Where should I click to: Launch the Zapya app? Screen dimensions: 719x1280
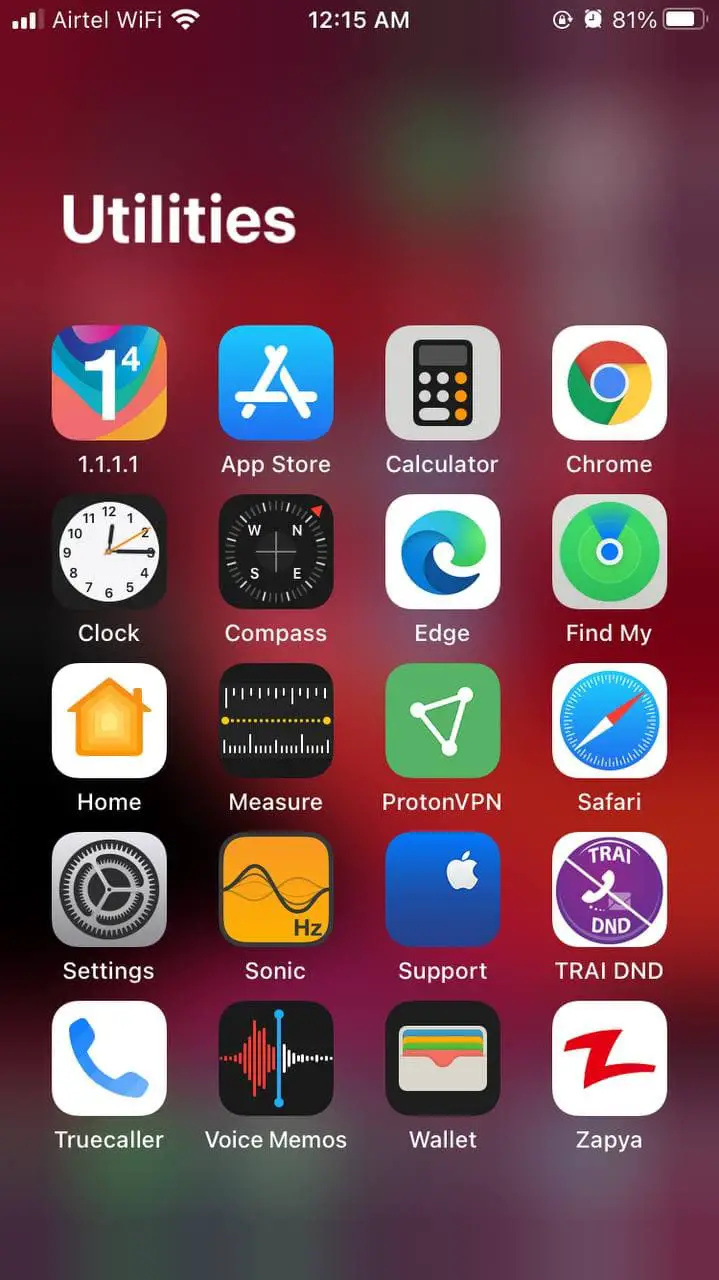coord(609,1058)
